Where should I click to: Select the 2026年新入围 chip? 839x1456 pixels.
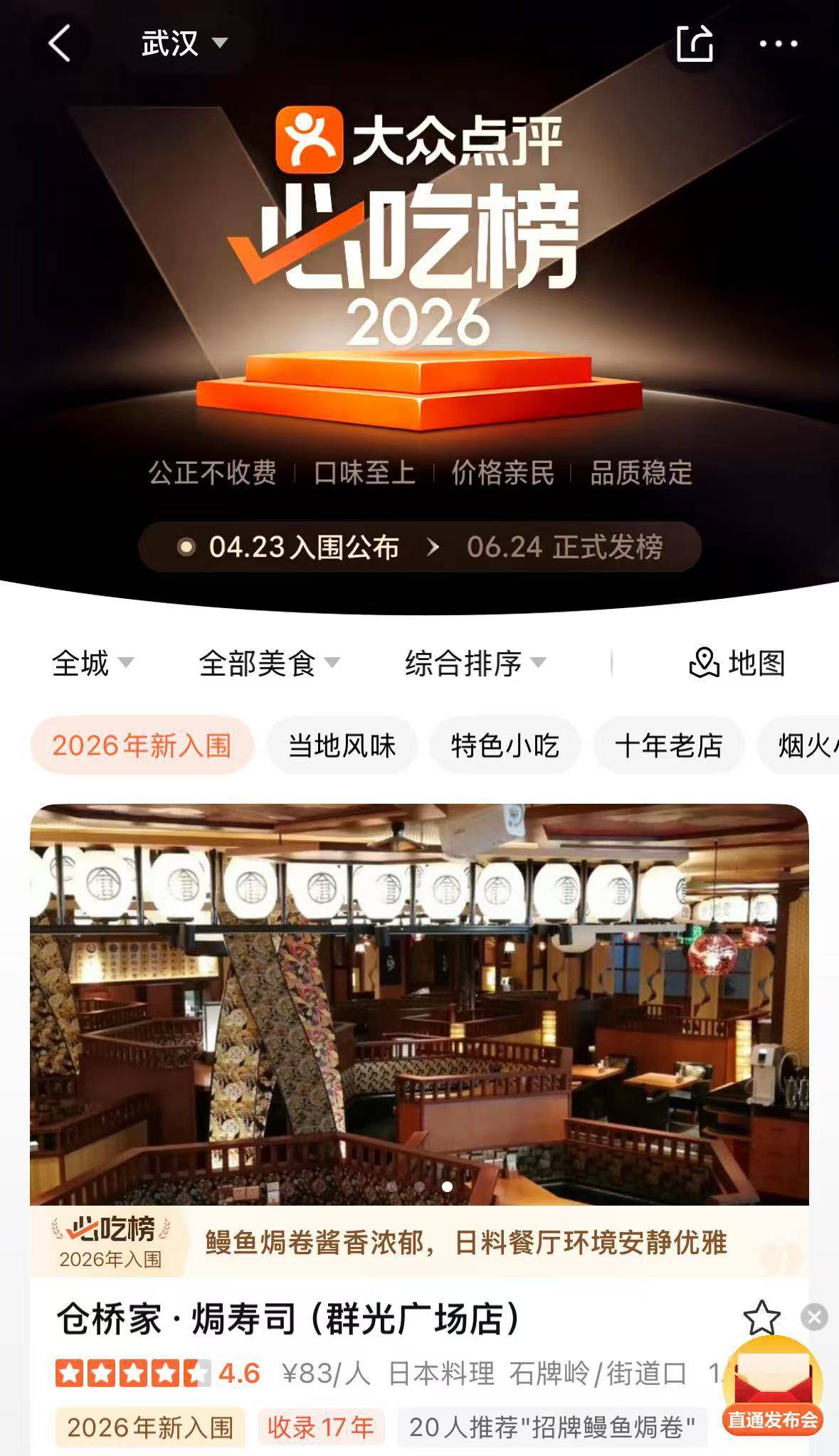142,745
